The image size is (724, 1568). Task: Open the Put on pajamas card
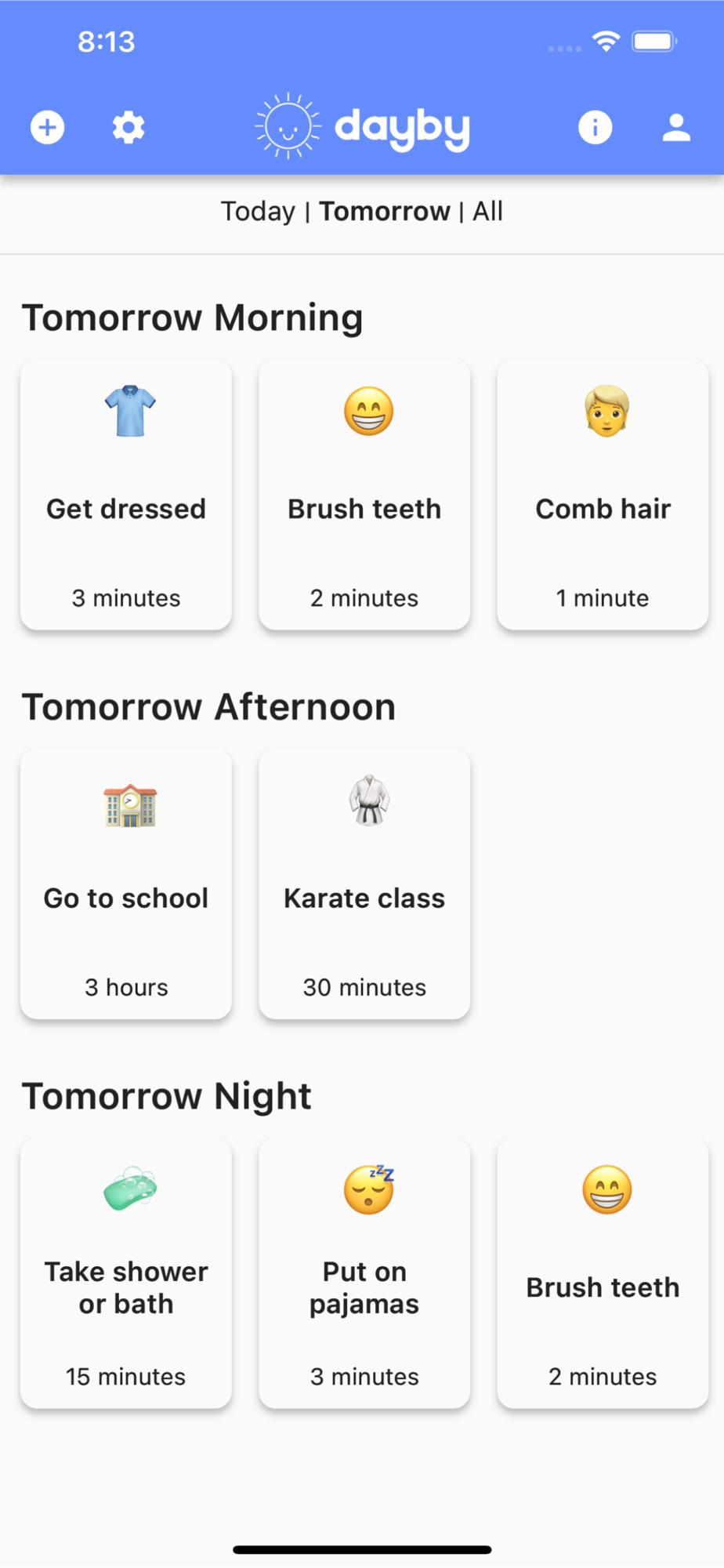pos(364,1273)
